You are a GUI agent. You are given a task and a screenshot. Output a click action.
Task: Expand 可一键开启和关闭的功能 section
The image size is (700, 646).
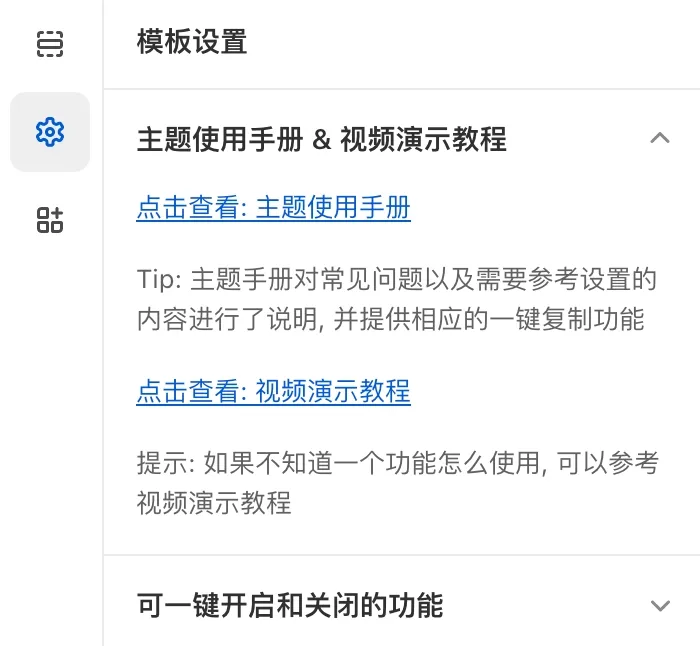659,605
